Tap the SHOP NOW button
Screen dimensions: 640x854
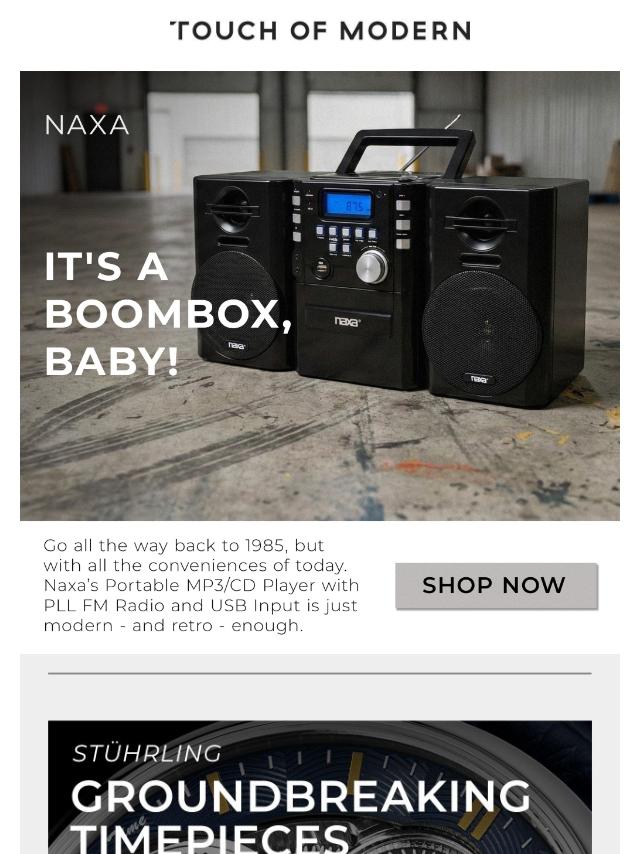(x=496, y=586)
